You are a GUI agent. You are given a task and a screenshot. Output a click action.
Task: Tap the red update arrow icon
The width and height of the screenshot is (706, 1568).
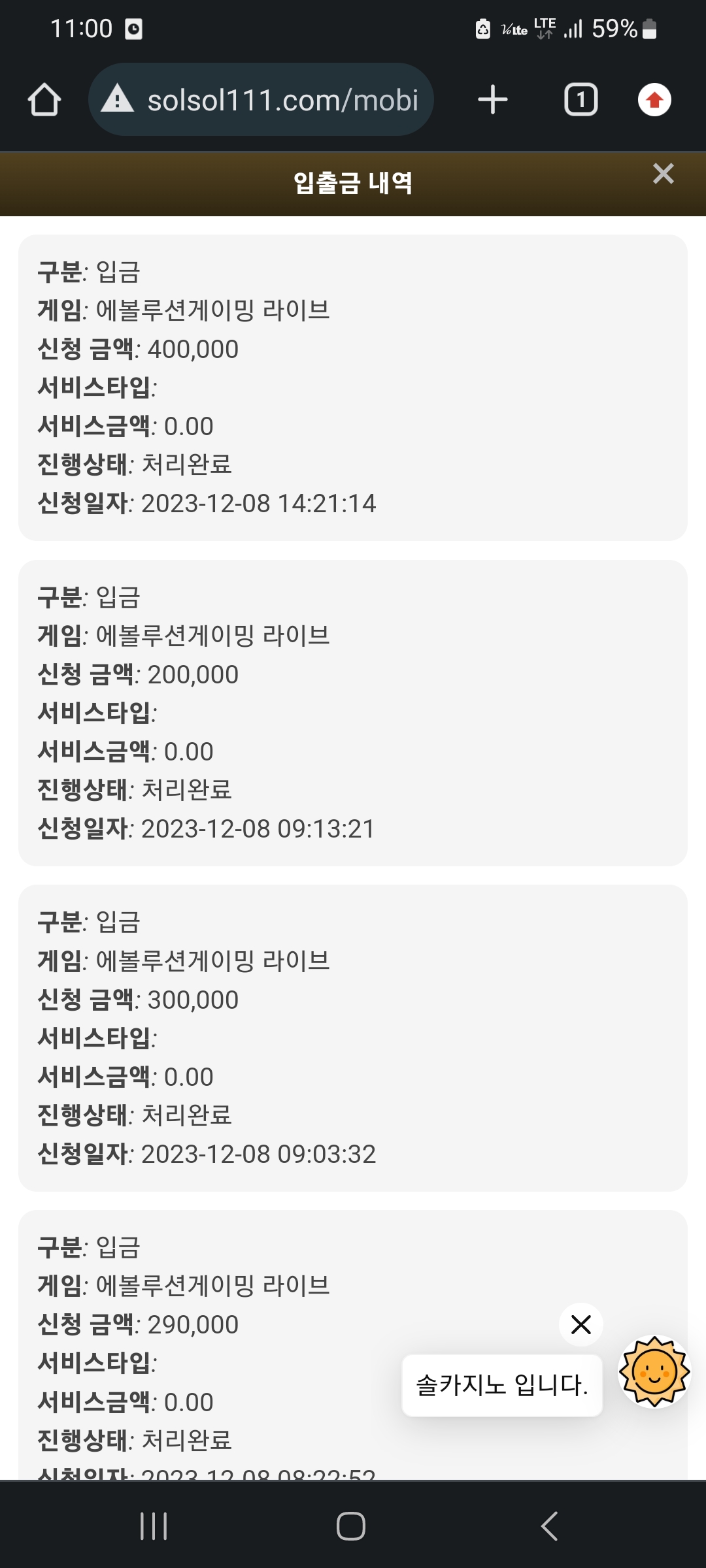pyautogui.click(x=654, y=100)
